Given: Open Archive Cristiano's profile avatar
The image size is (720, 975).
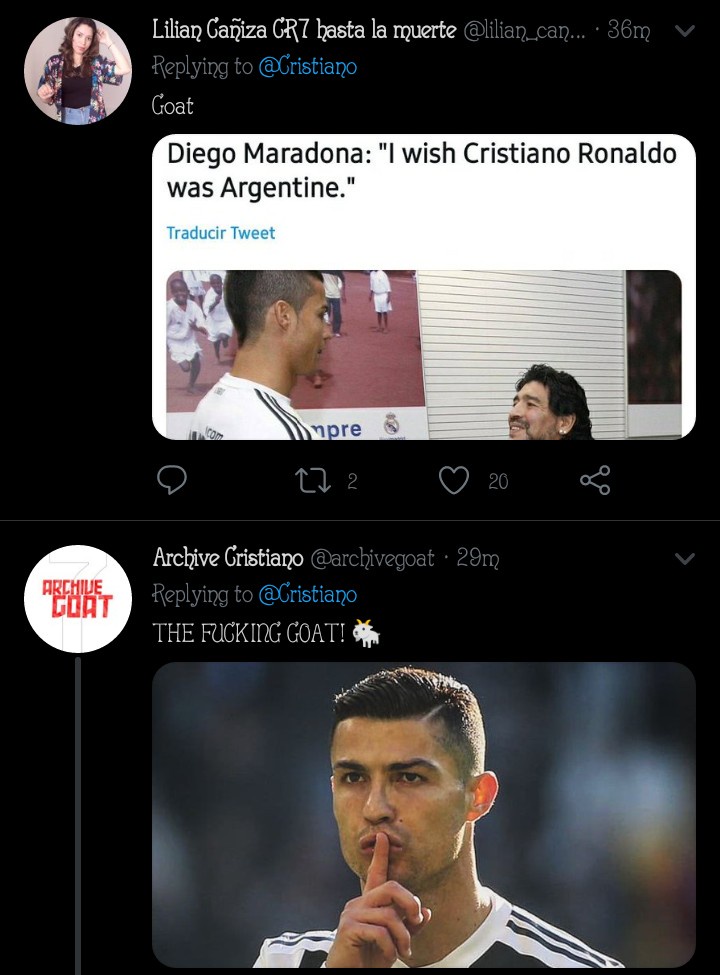Looking at the screenshot, I should click(x=78, y=599).
